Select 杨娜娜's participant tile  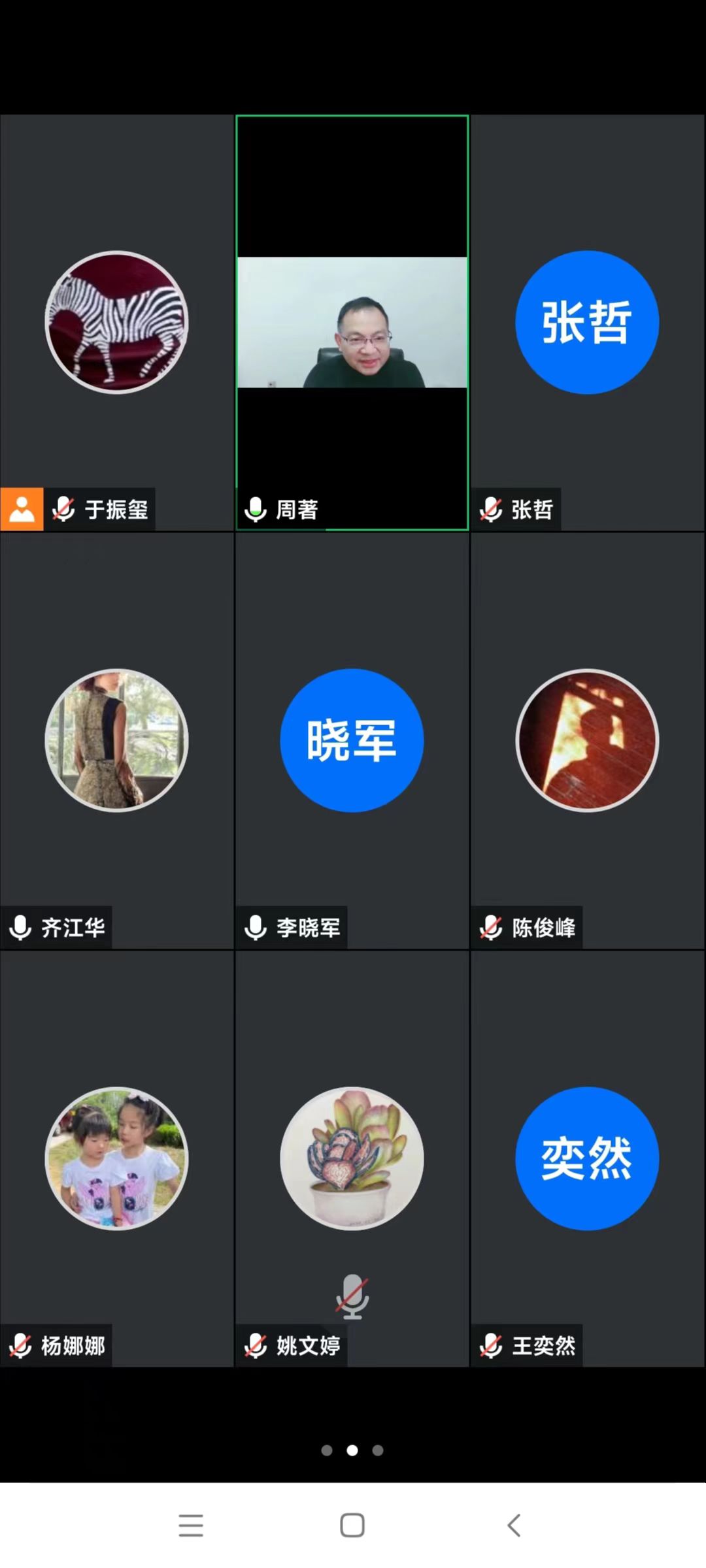(x=116, y=1158)
